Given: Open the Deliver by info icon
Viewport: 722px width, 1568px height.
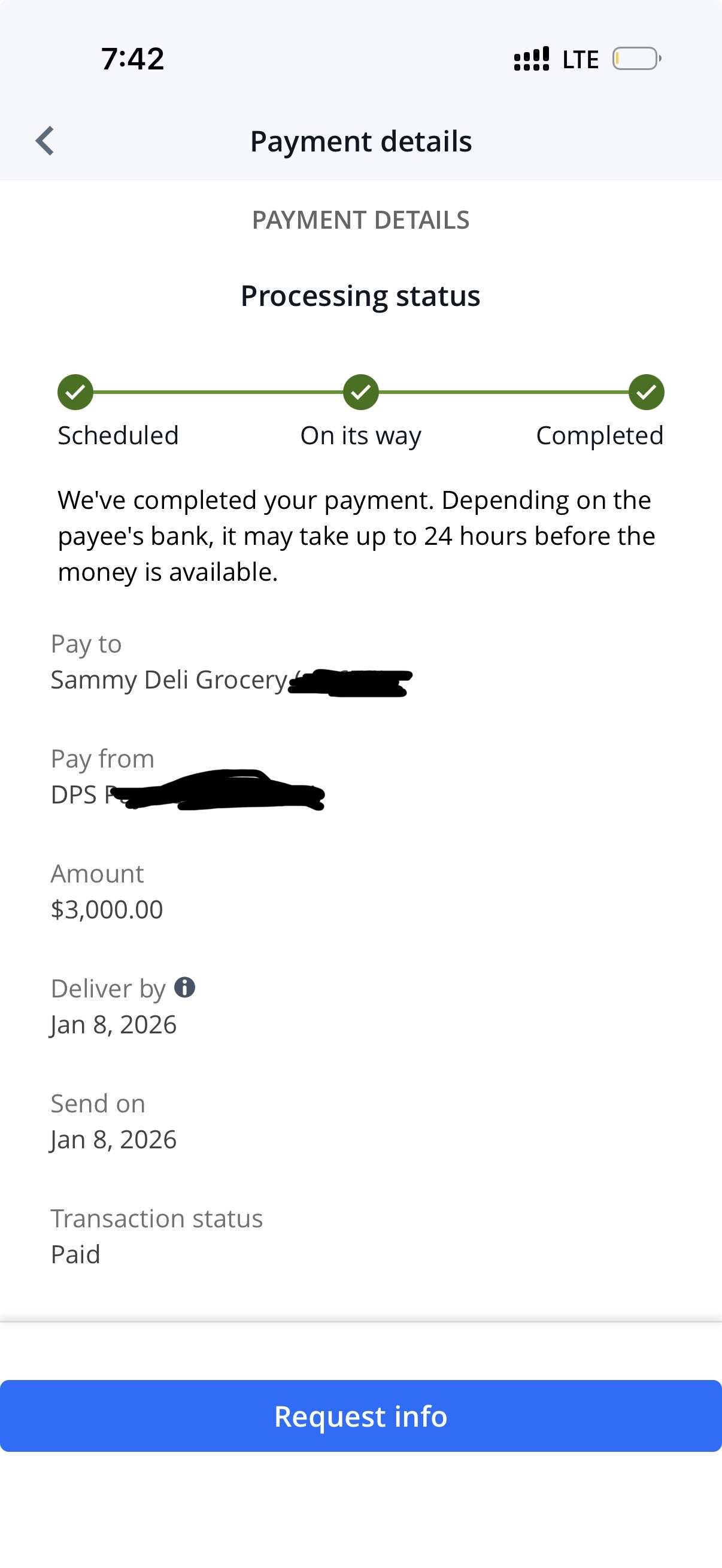Looking at the screenshot, I should click(x=184, y=987).
